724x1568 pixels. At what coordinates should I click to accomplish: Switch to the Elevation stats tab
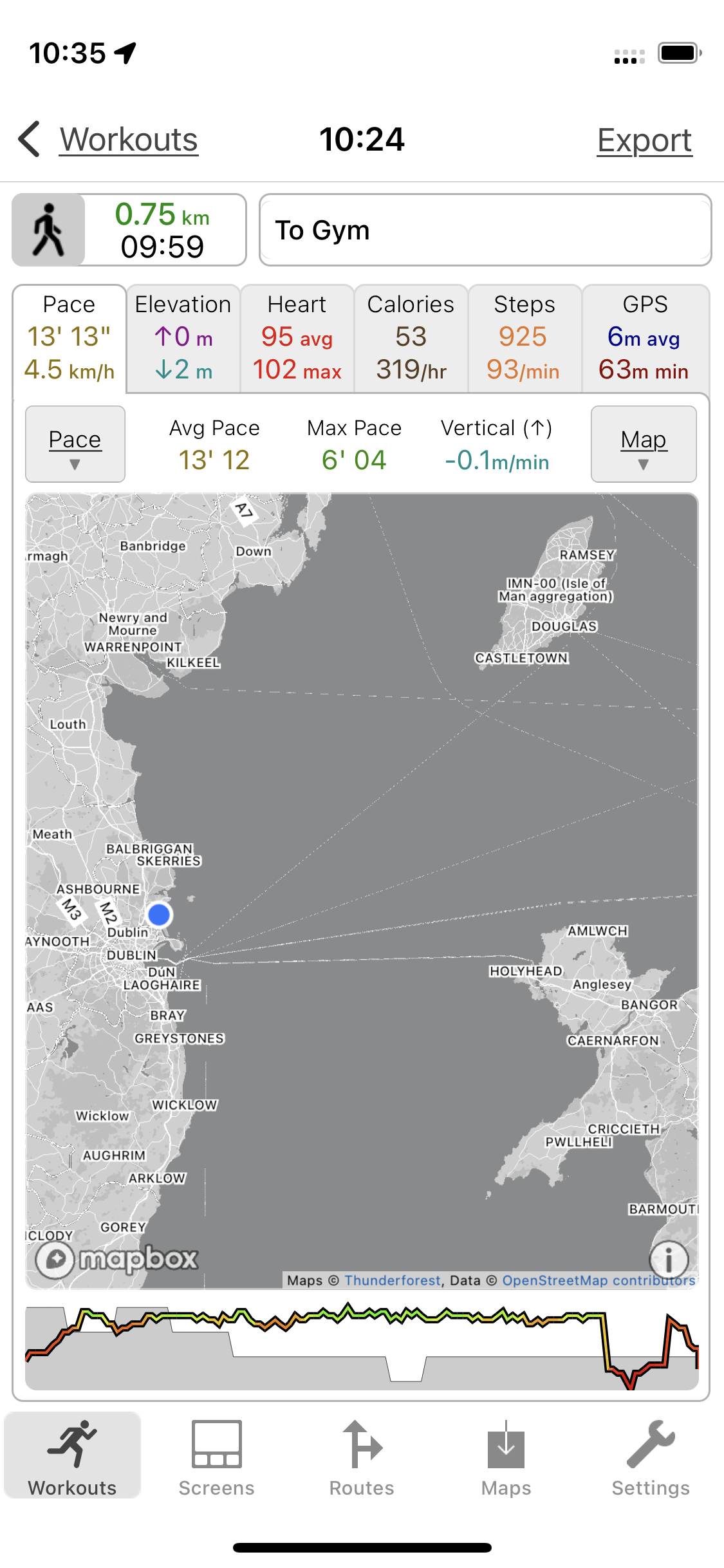tap(183, 338)
